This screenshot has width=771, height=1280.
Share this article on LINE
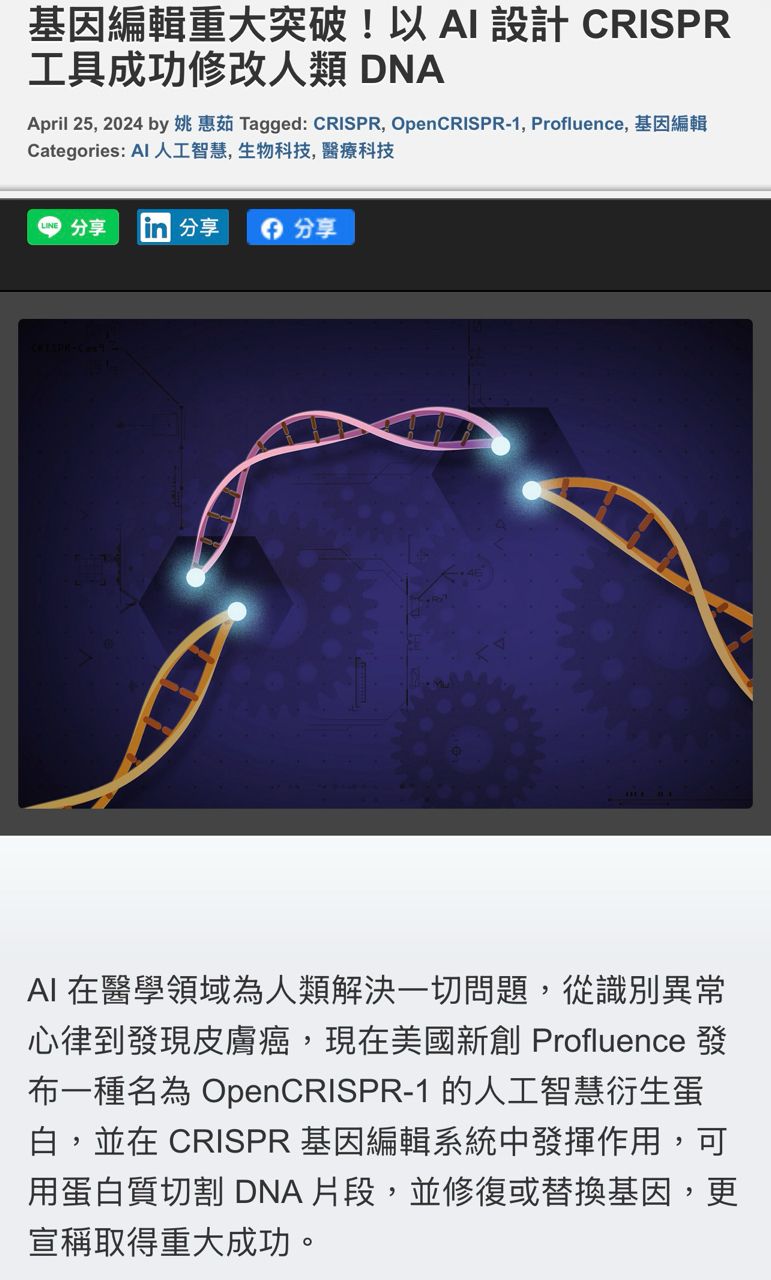[x=73, y=227]
